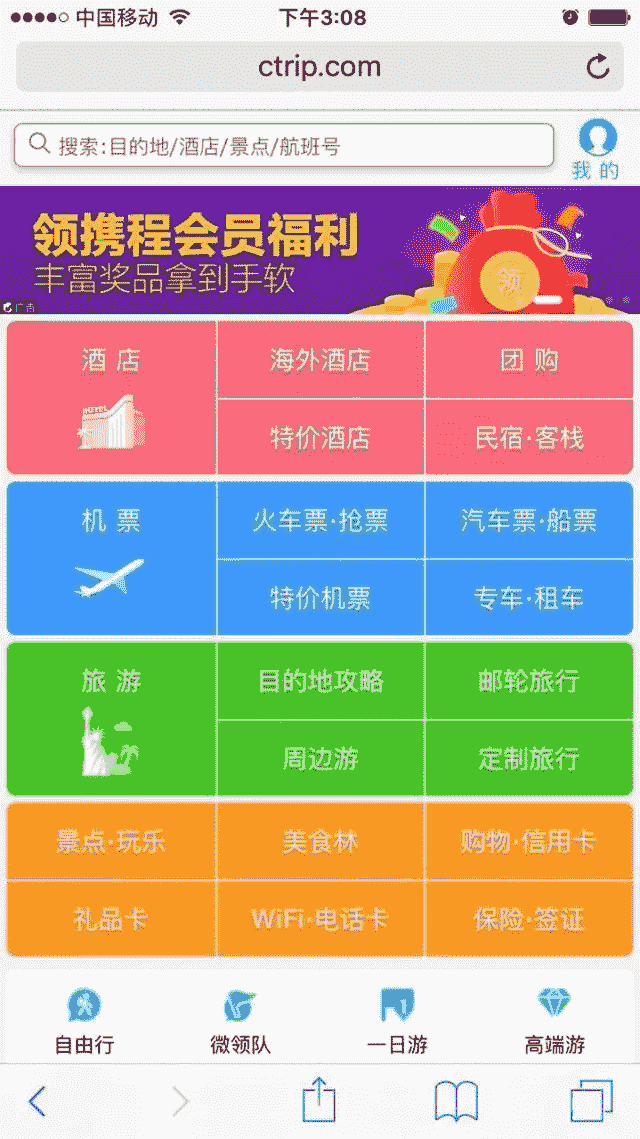Share this page from Safari toolbar
This screenshot has width=640, height=1139.
point(319,1101)
